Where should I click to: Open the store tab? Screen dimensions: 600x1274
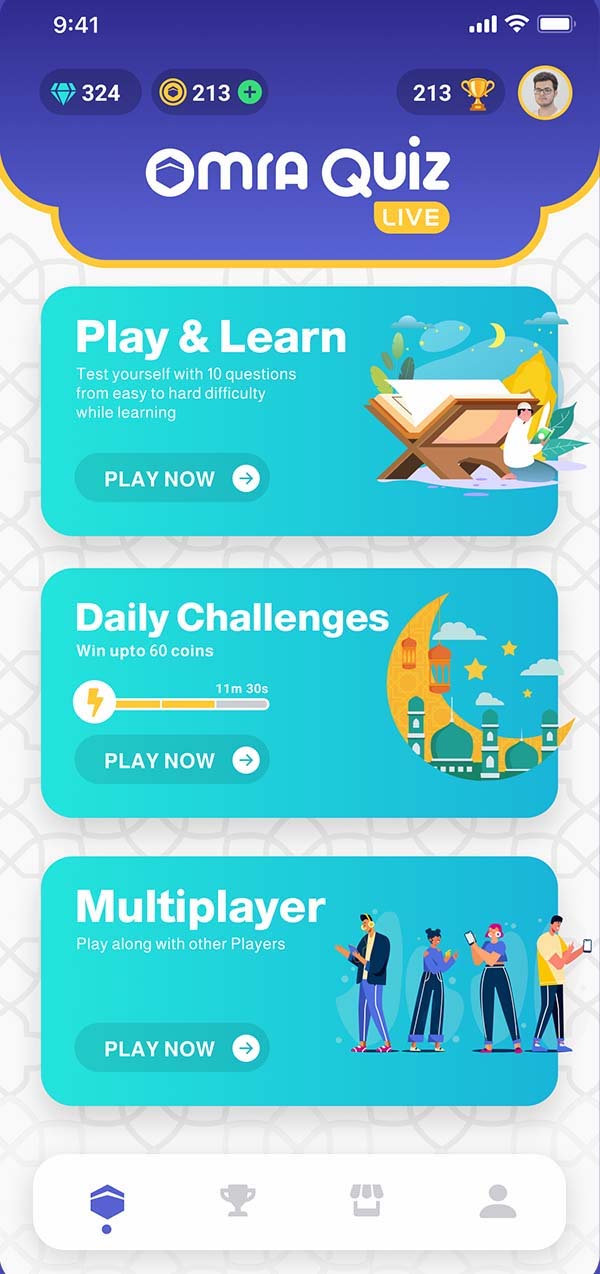coord(367,1200)
